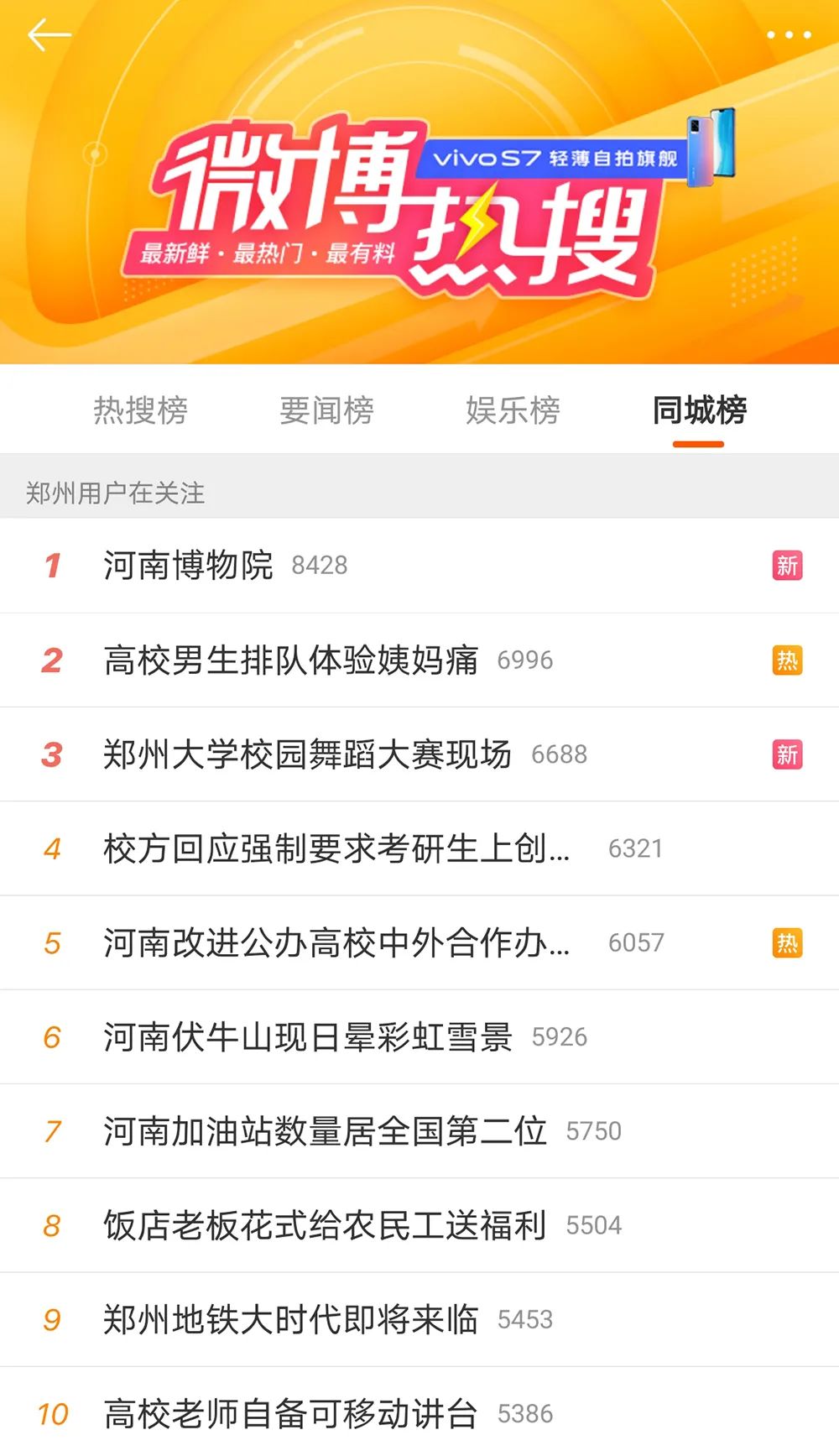Switch to the 娱乐榜 tab

(x=513, y=410)
